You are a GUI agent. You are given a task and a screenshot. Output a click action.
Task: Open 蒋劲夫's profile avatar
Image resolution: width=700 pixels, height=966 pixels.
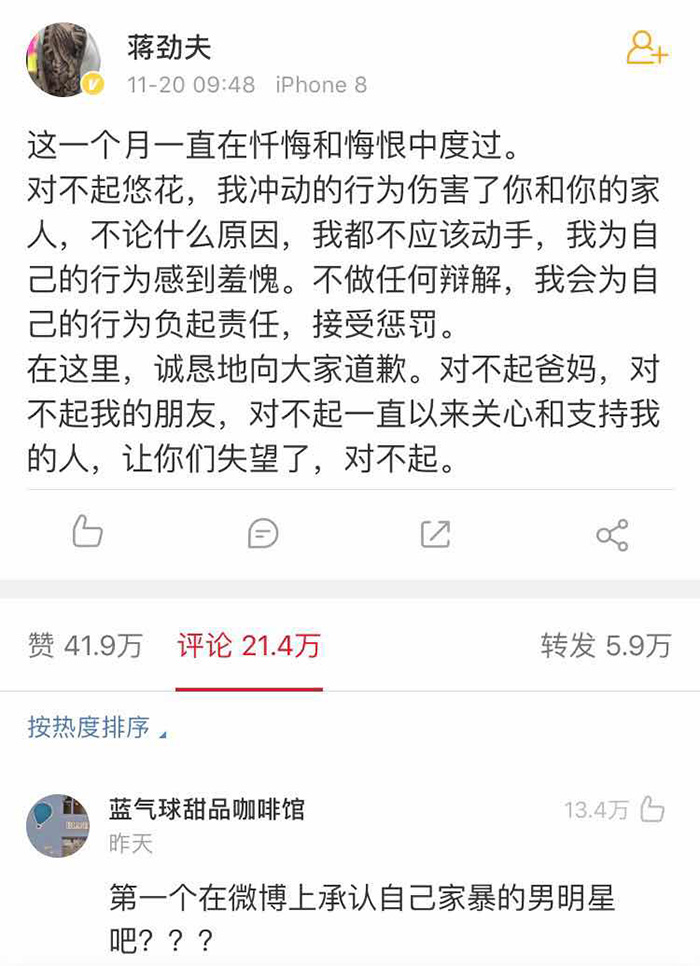[64, 61]
